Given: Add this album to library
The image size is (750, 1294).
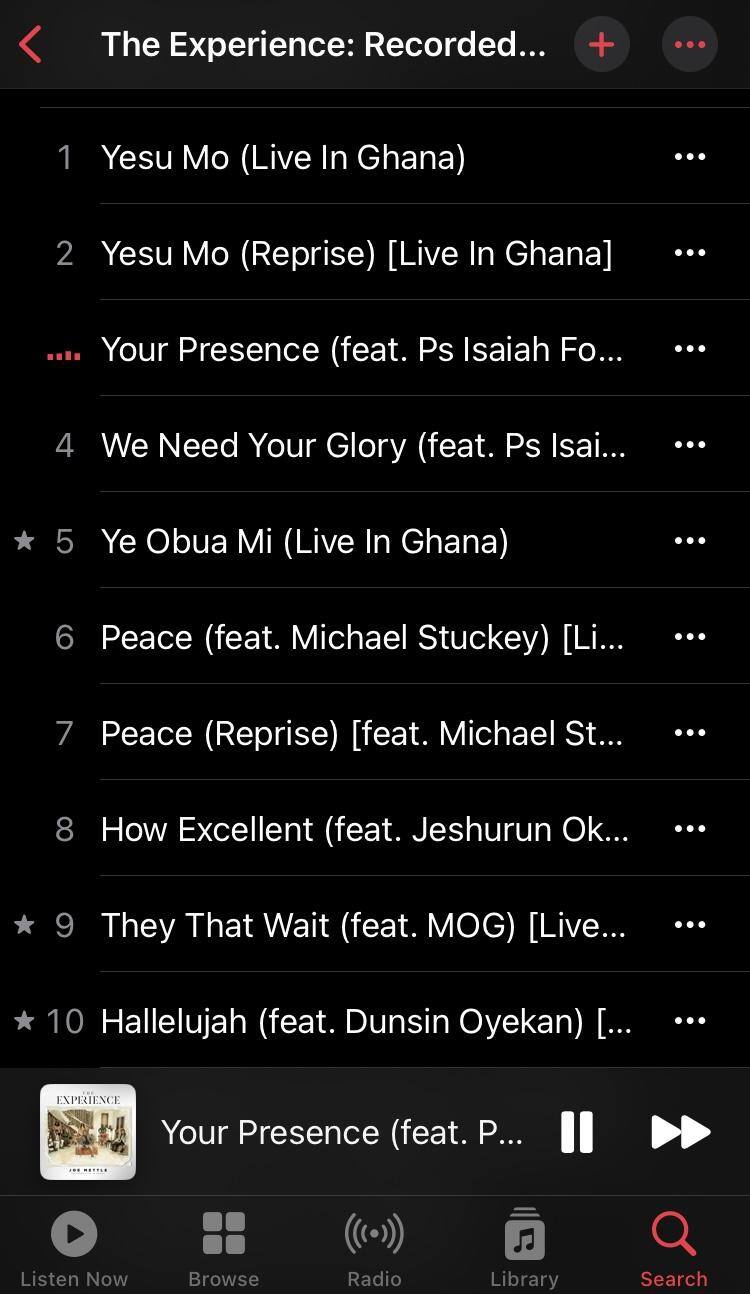Looking at the screenshot, I should coord(601,45).
